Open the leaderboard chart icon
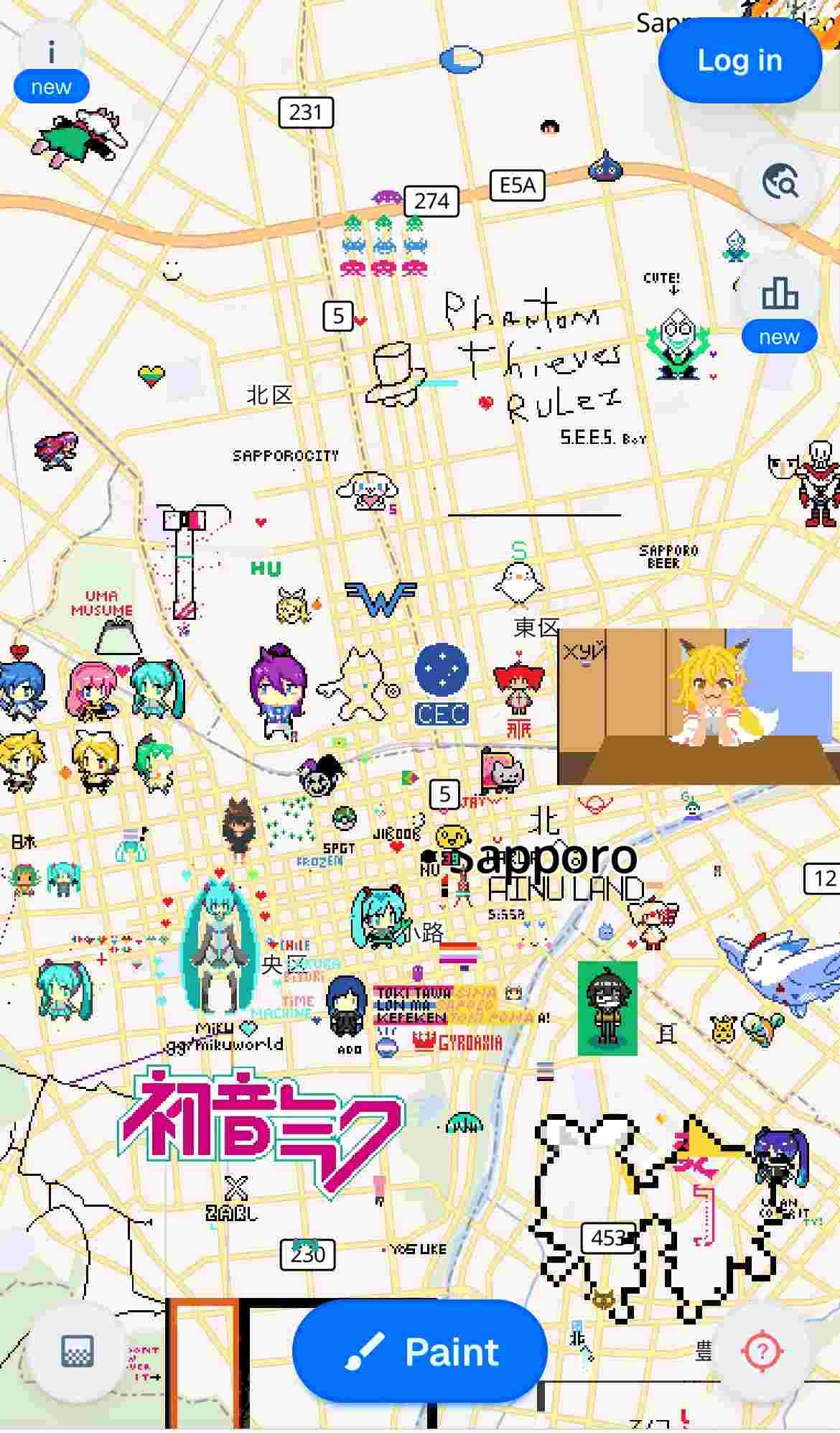This screenshot has width=840, height=1433. coord(780,294)
